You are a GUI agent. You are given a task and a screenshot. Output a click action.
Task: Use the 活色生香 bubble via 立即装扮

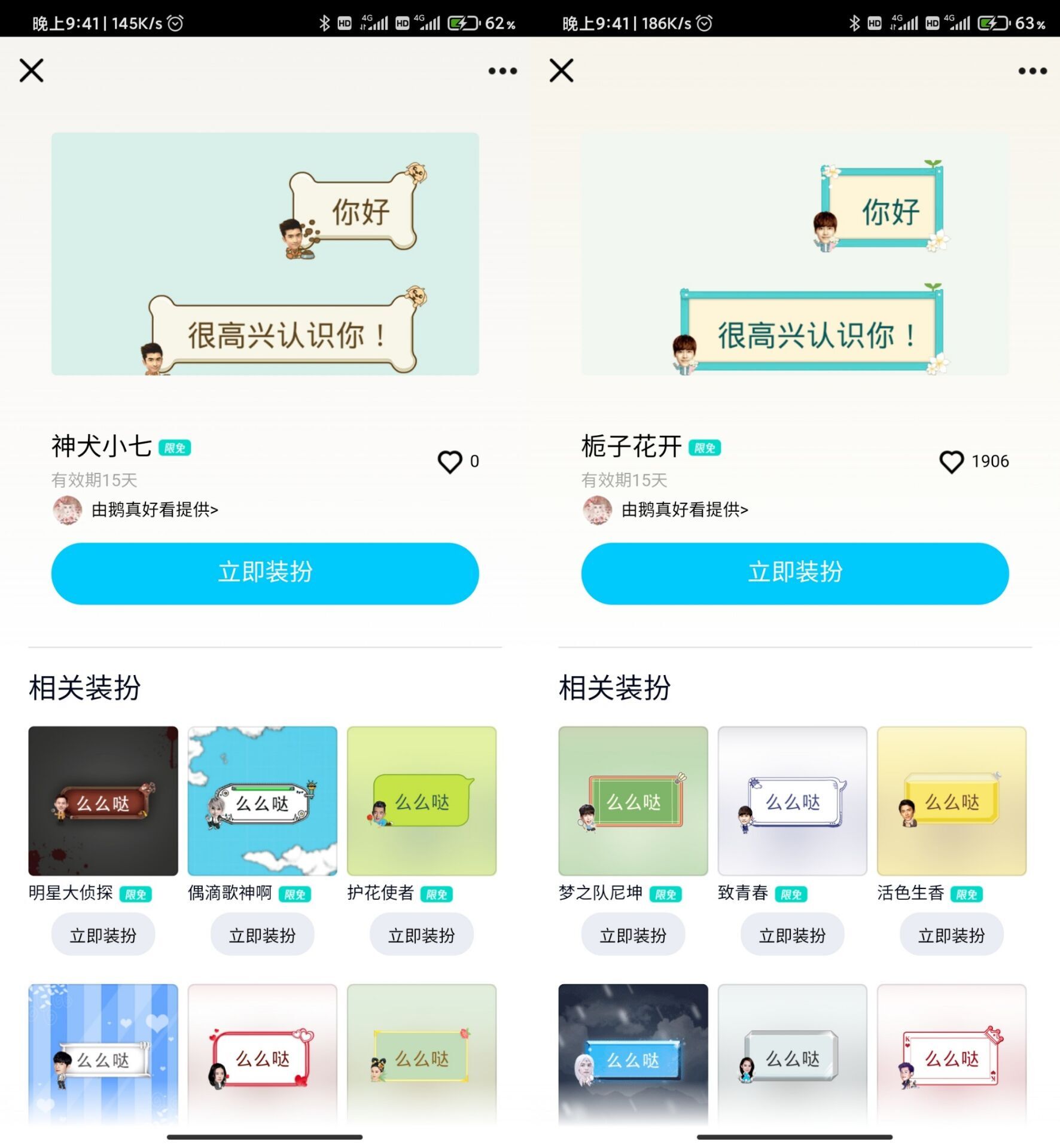(x=952, y=935)
